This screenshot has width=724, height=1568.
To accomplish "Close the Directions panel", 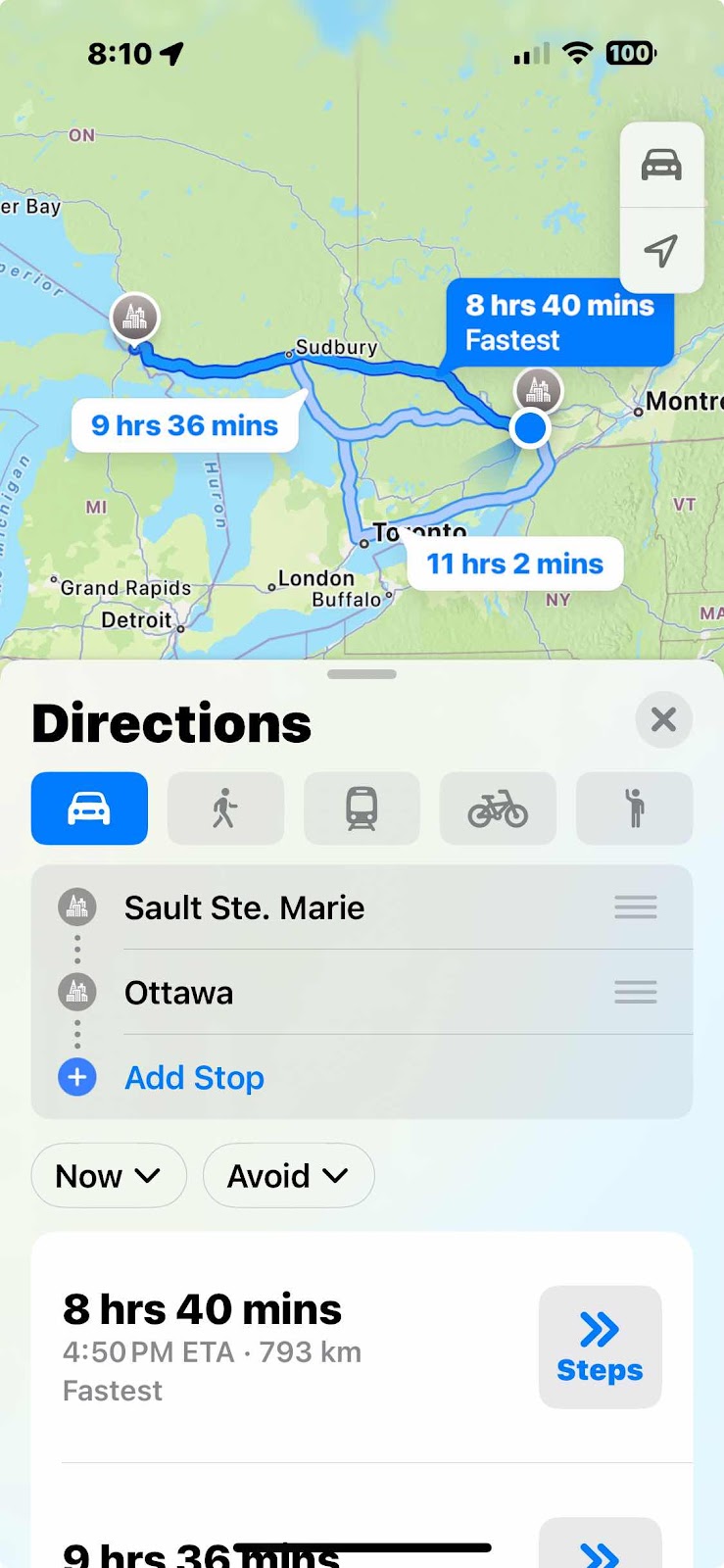I will [x=663, y=720].
